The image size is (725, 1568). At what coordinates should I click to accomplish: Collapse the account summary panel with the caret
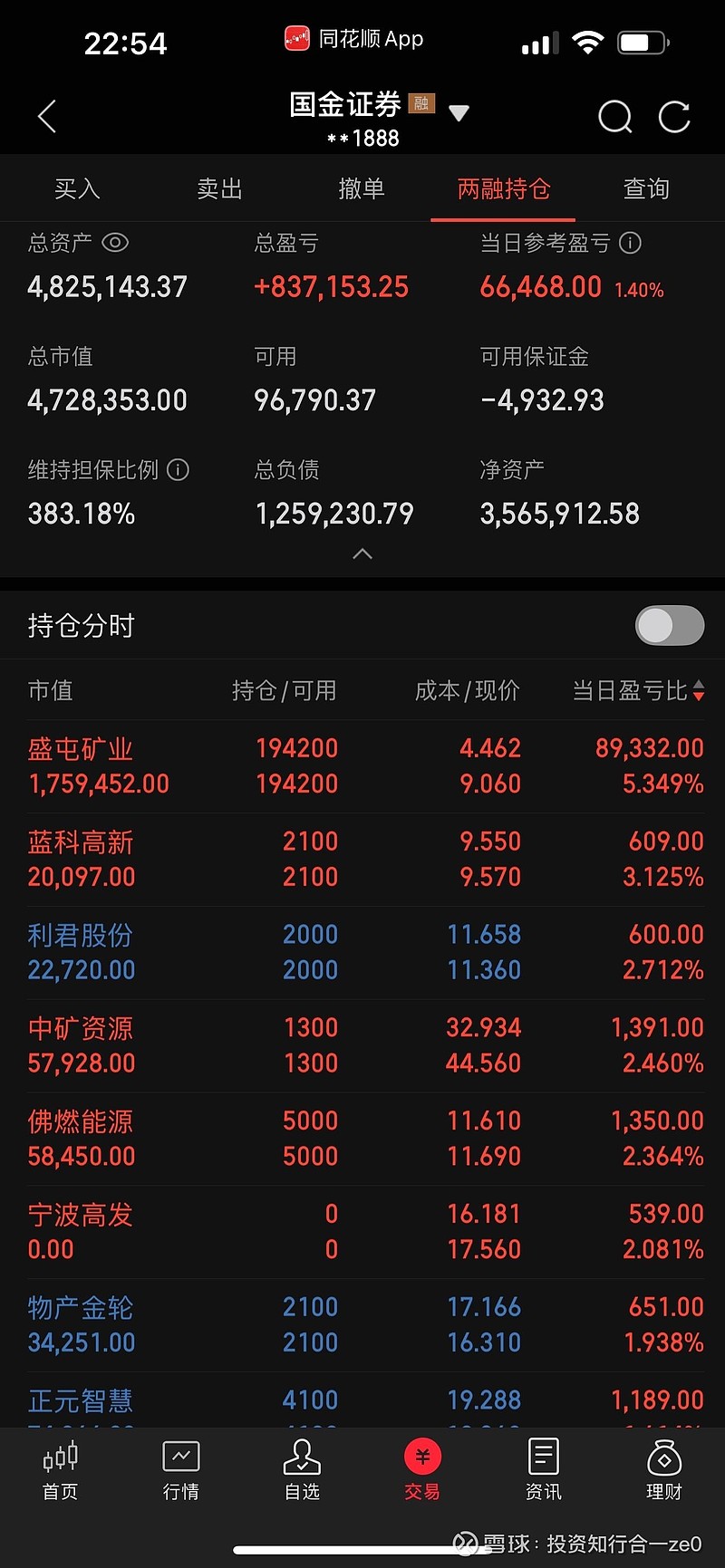(362, 553)
